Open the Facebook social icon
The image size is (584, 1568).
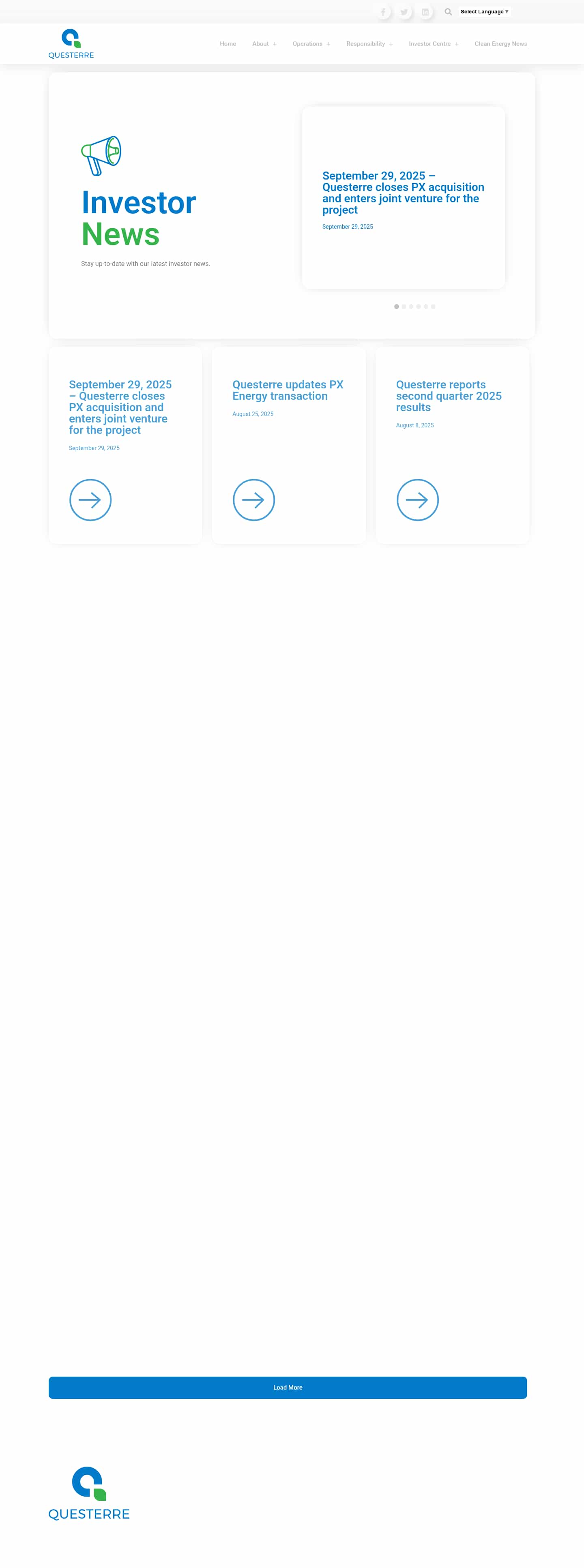tap(383, 12)
